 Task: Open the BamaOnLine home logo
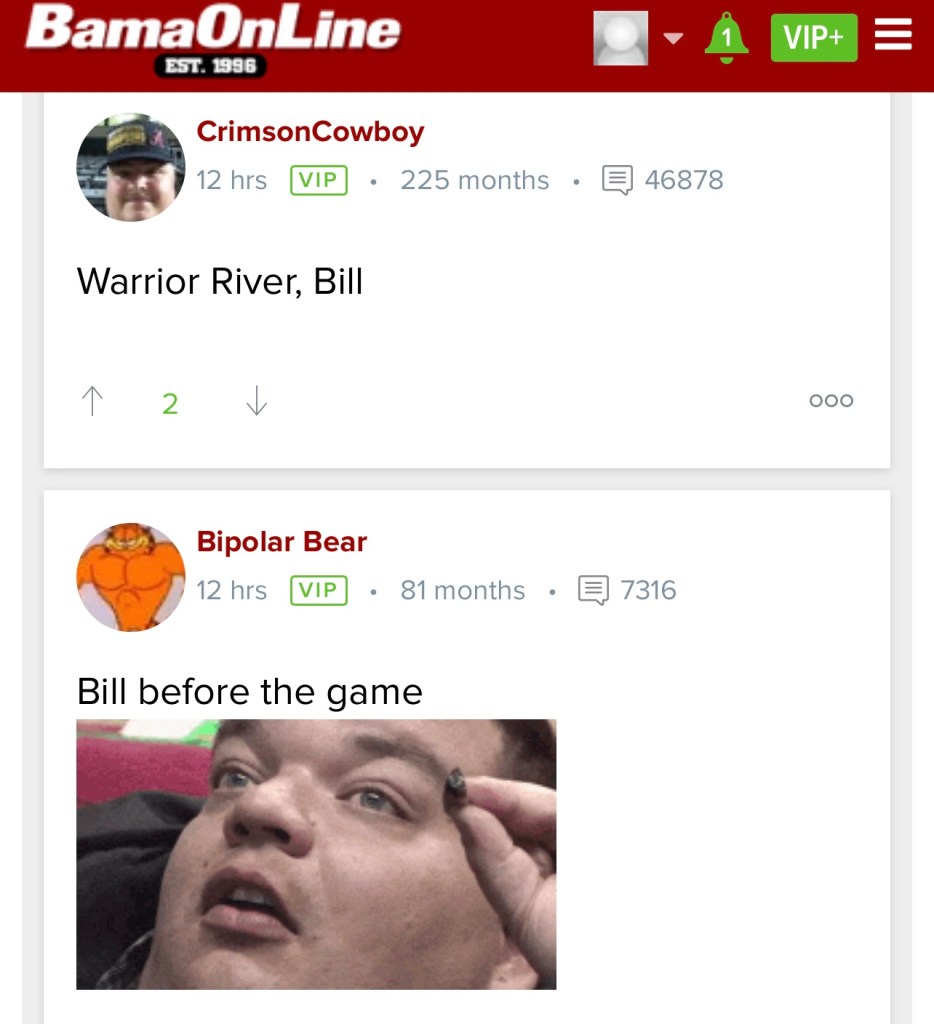tap(212, 38)
